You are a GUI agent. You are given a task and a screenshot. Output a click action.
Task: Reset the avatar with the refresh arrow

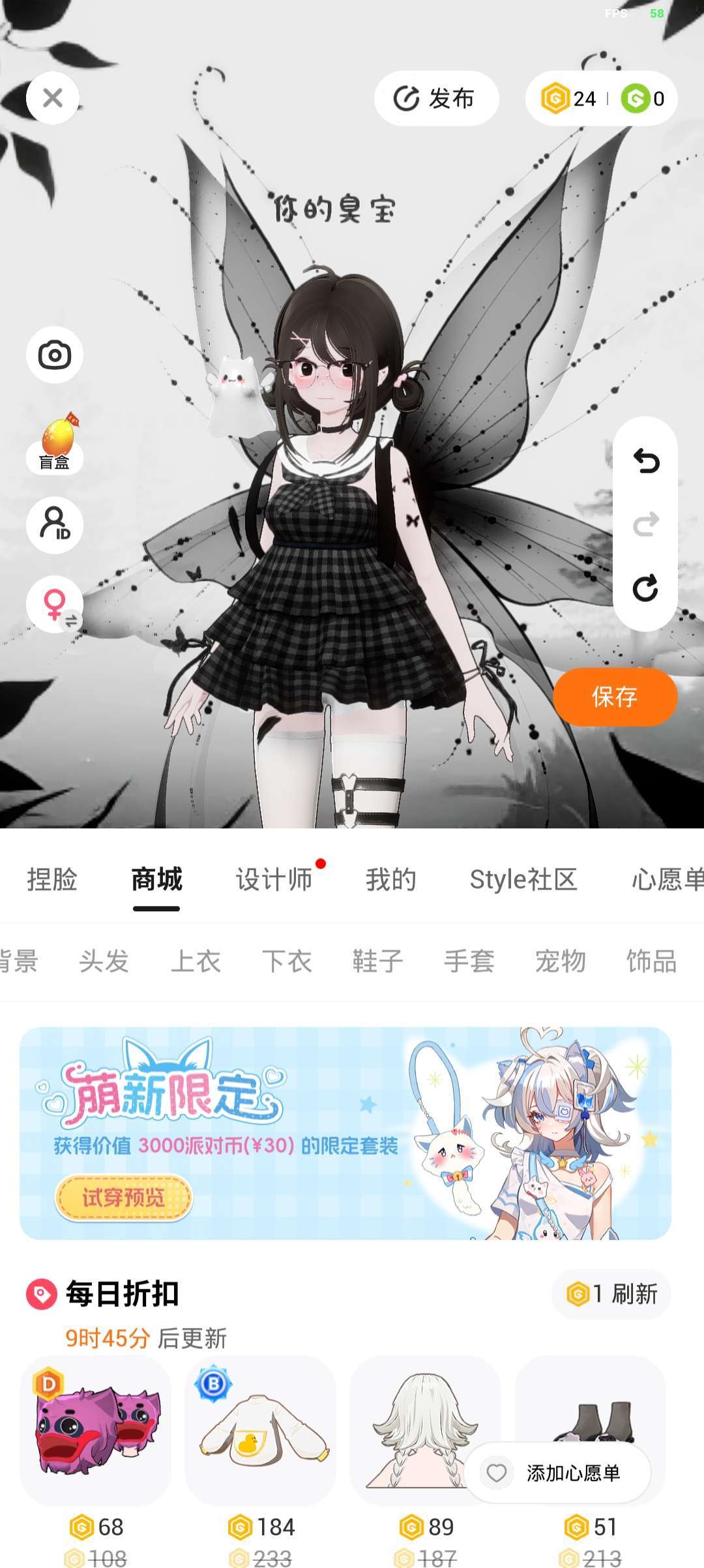pyautogui.click(x=645, y=588)
